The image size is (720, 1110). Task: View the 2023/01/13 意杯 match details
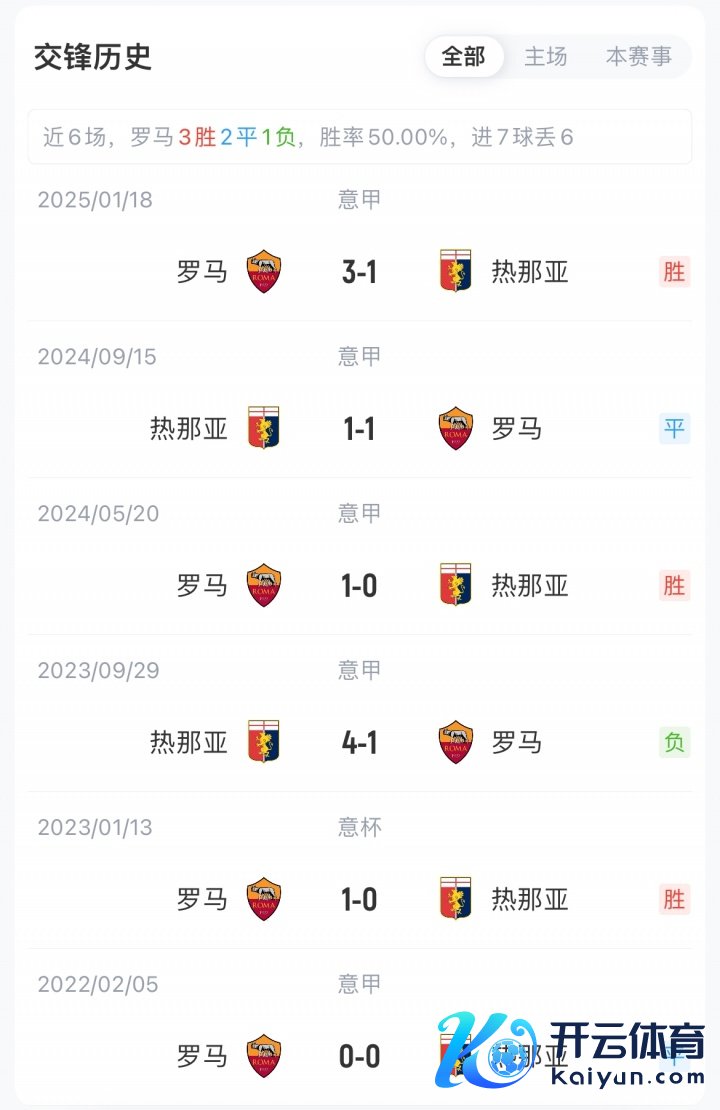click(359, 899)
